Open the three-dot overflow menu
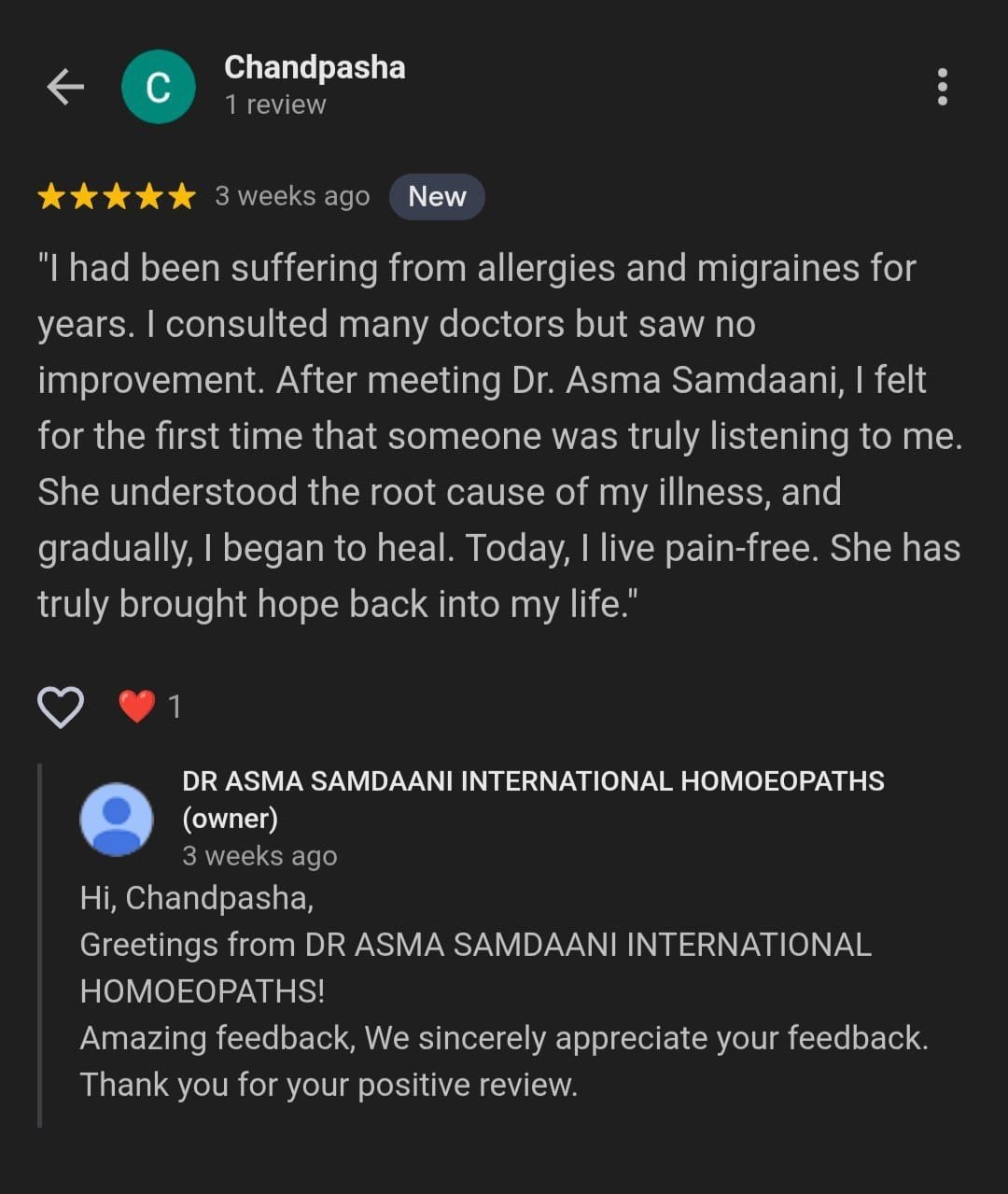Screen dimensions: 1008x1194 [x=942, y=87]
